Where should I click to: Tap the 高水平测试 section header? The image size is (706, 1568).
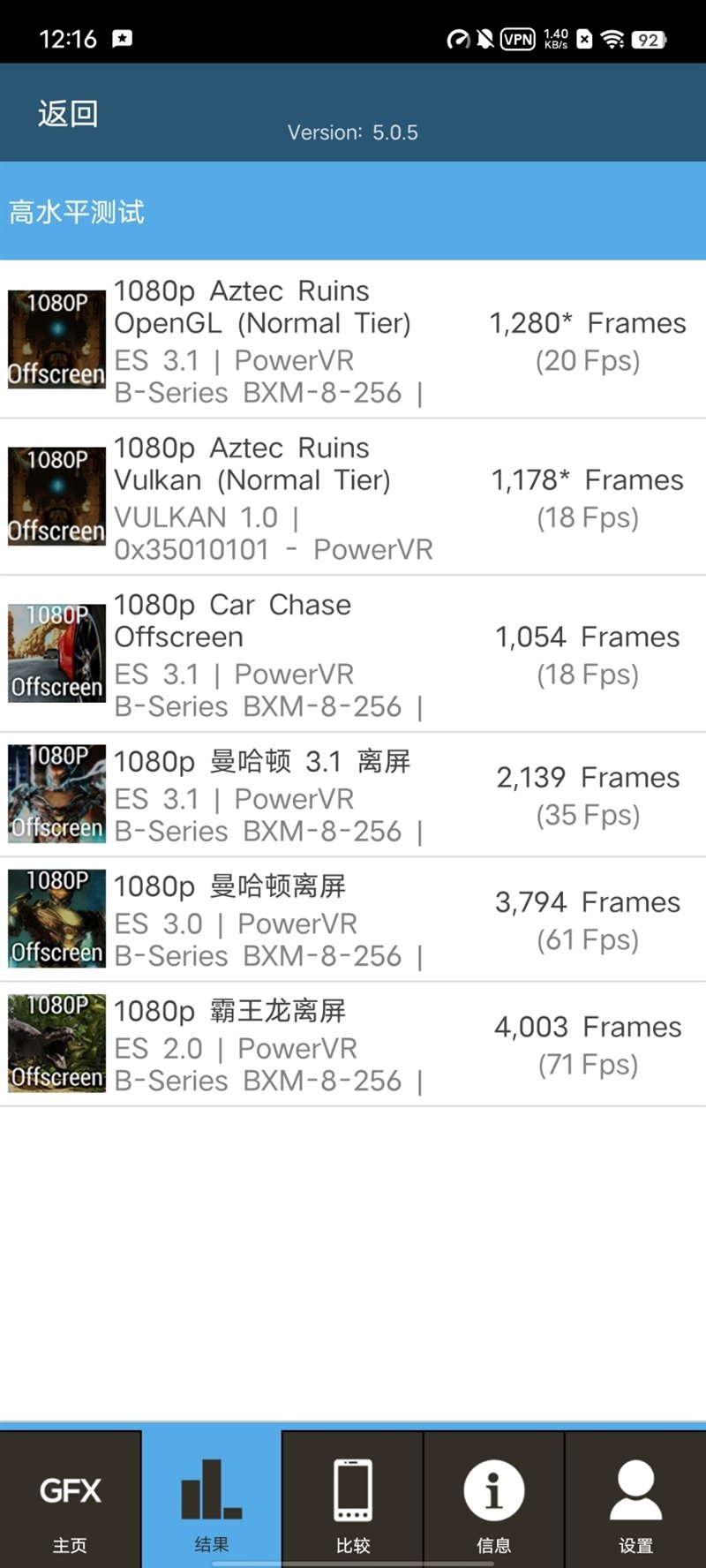point(77,214)
